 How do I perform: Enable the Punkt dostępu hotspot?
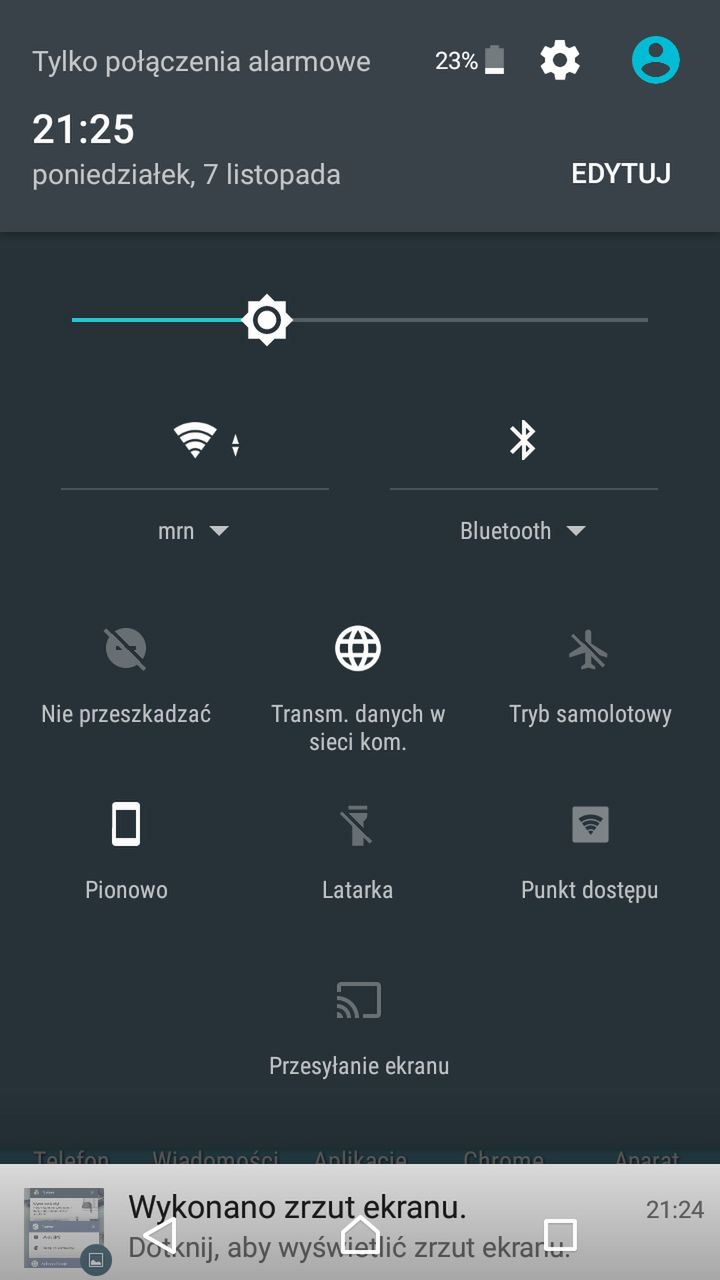(589, 826)
